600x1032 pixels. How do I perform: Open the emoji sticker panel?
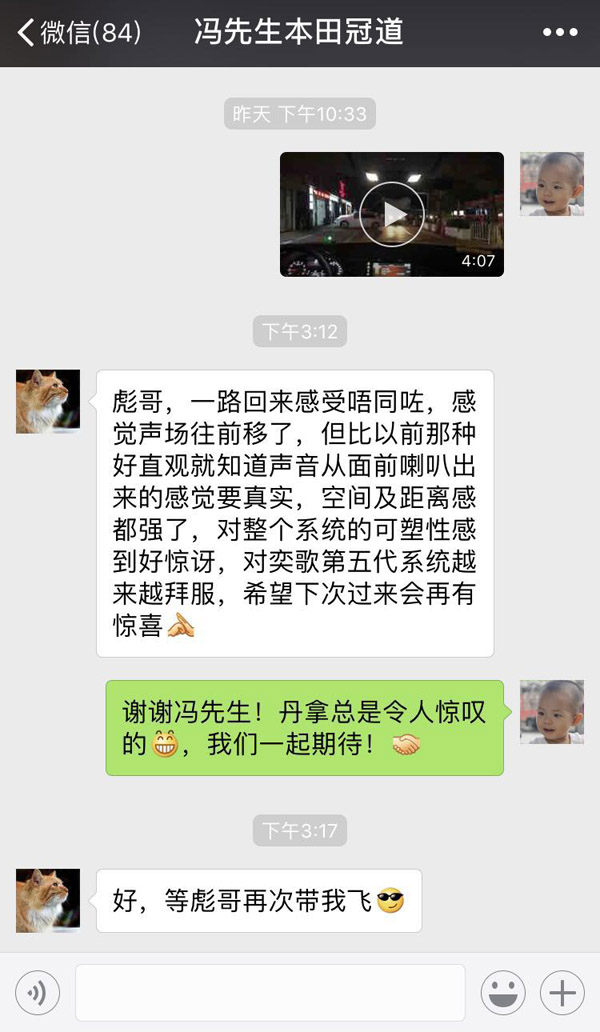tap(503, 993)
